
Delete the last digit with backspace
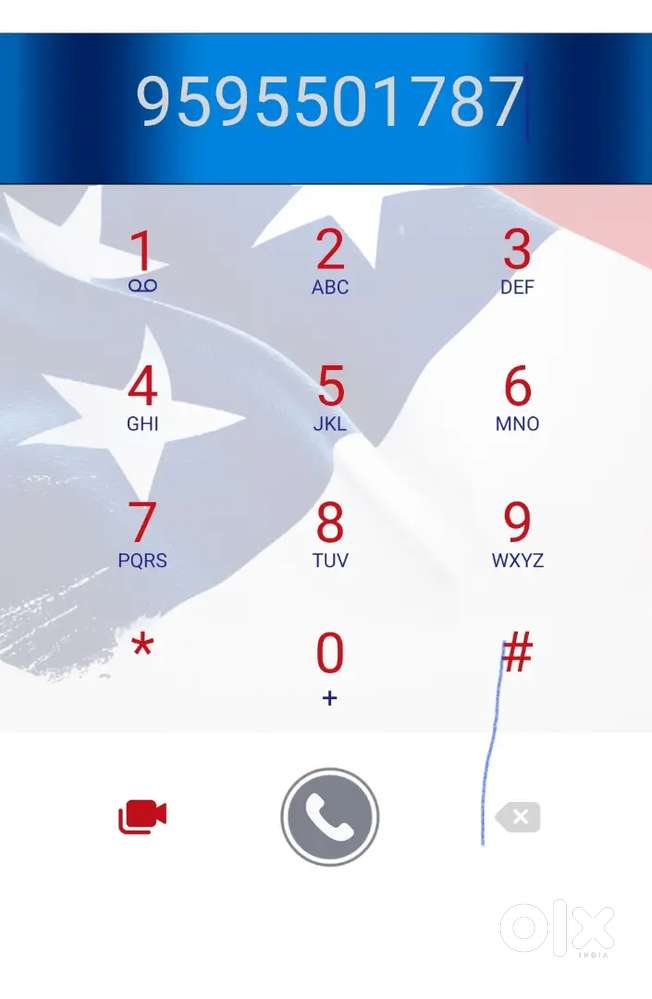coord(518,817)
